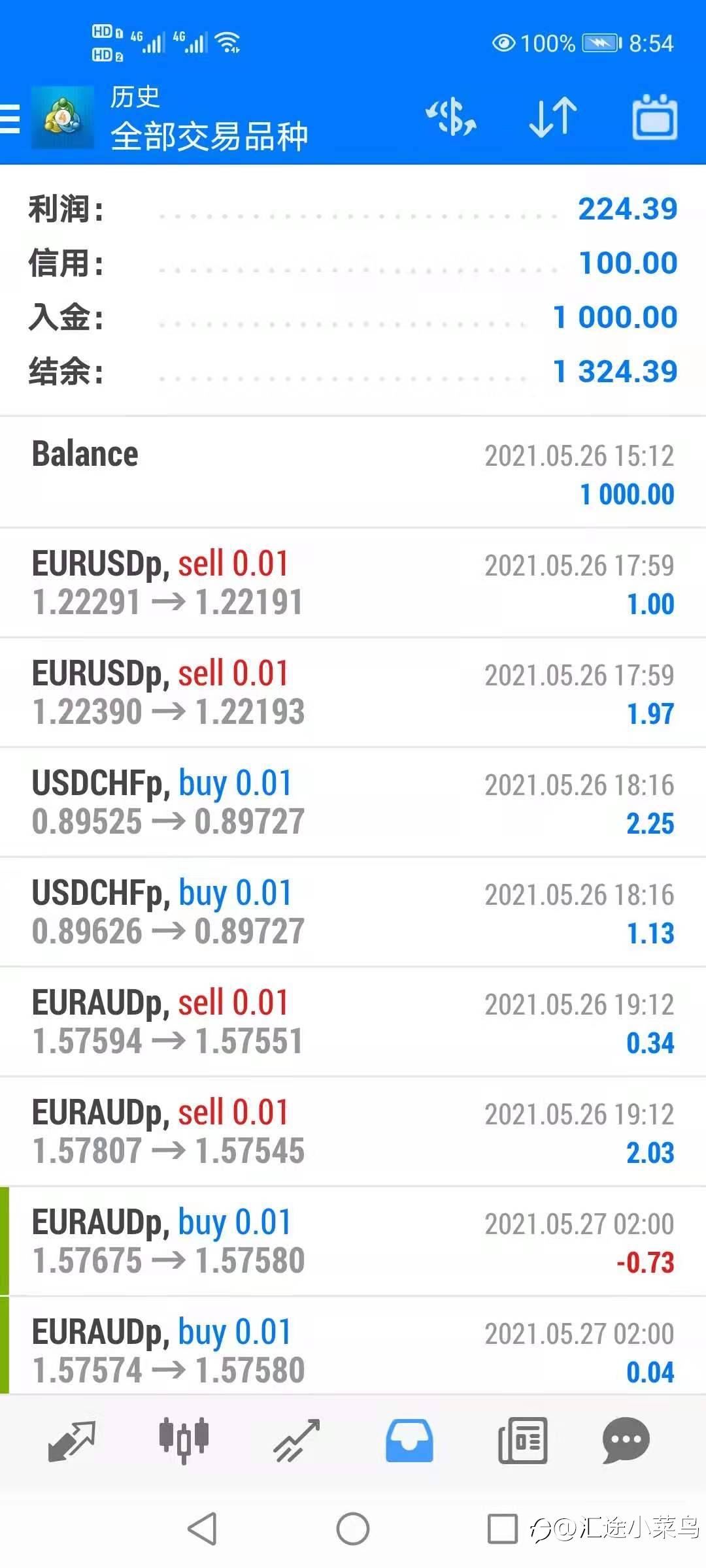Select the History inbox tab
This screenshot has height=1568, width=706.
(x=409, y=1441)
